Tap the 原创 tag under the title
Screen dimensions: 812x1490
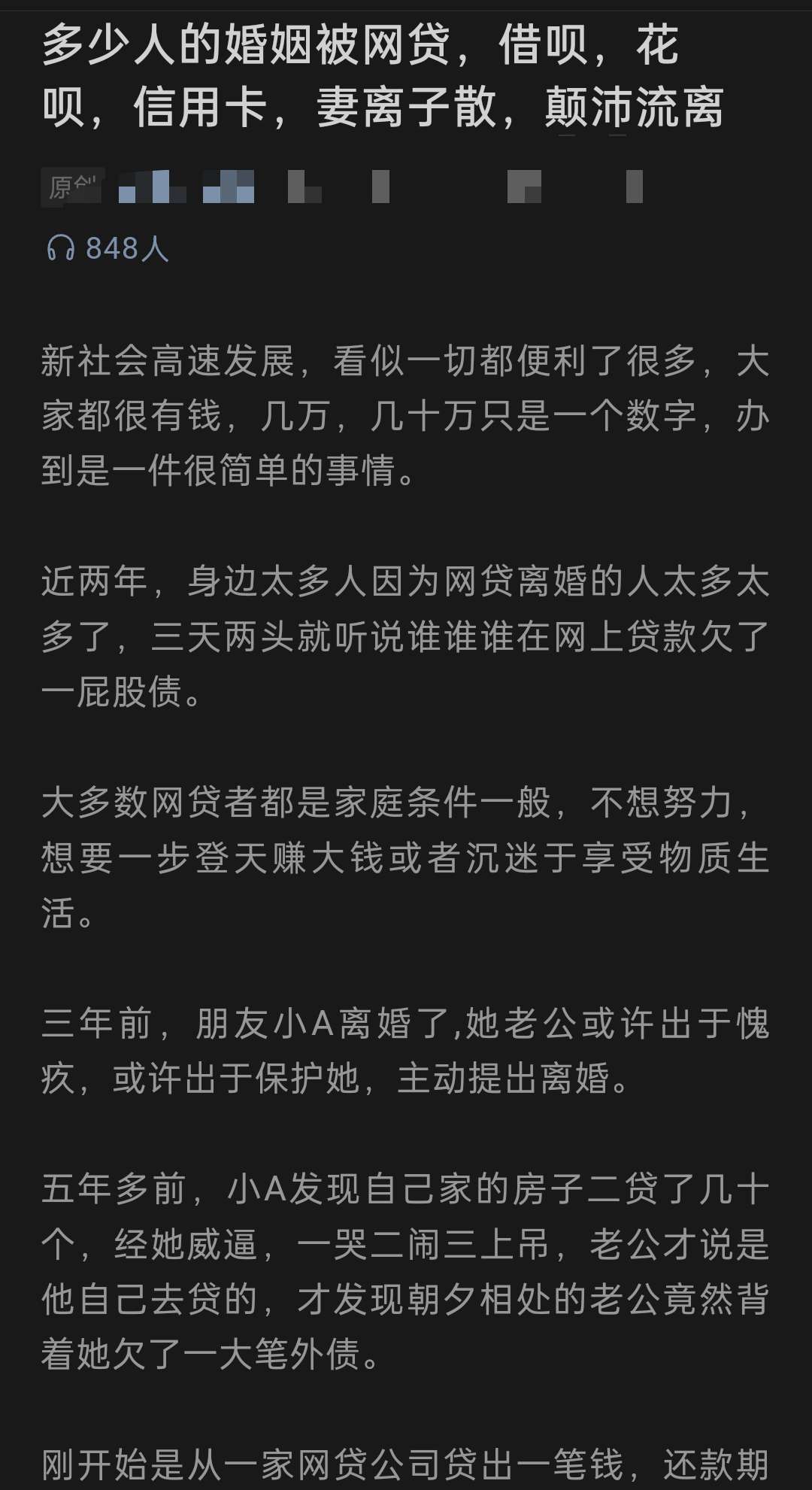(71, 187)
